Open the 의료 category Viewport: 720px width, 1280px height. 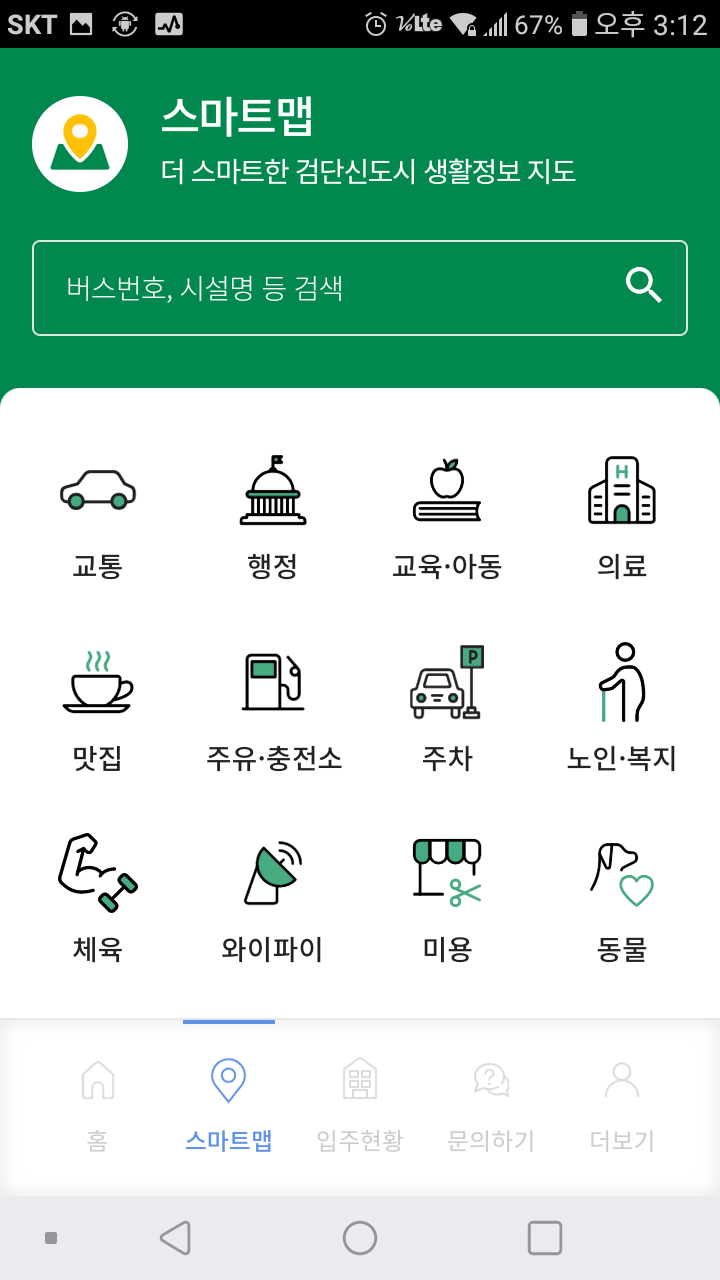tap(622, 518)
